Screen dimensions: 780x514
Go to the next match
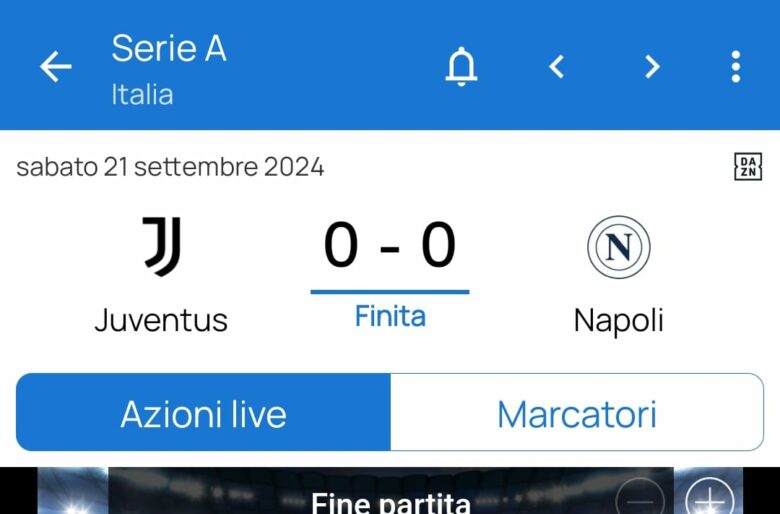(x=652, y=67)
